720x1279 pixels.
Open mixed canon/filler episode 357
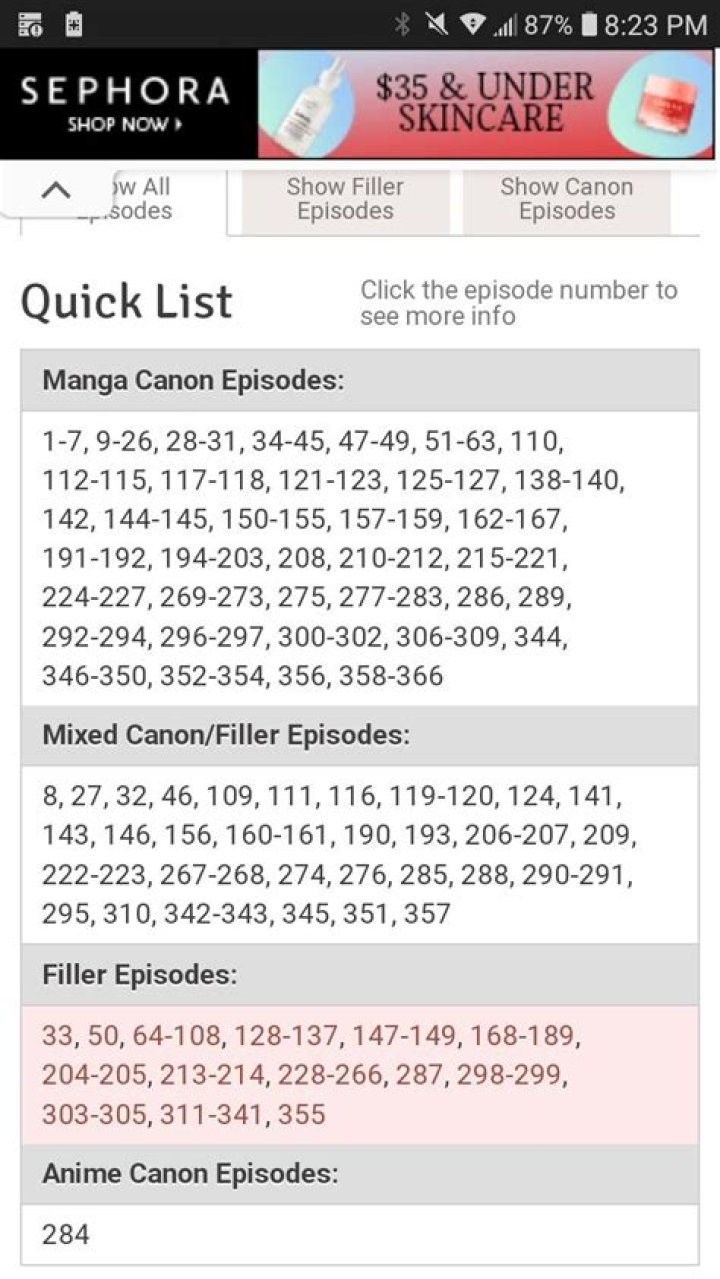coord(427,913)
